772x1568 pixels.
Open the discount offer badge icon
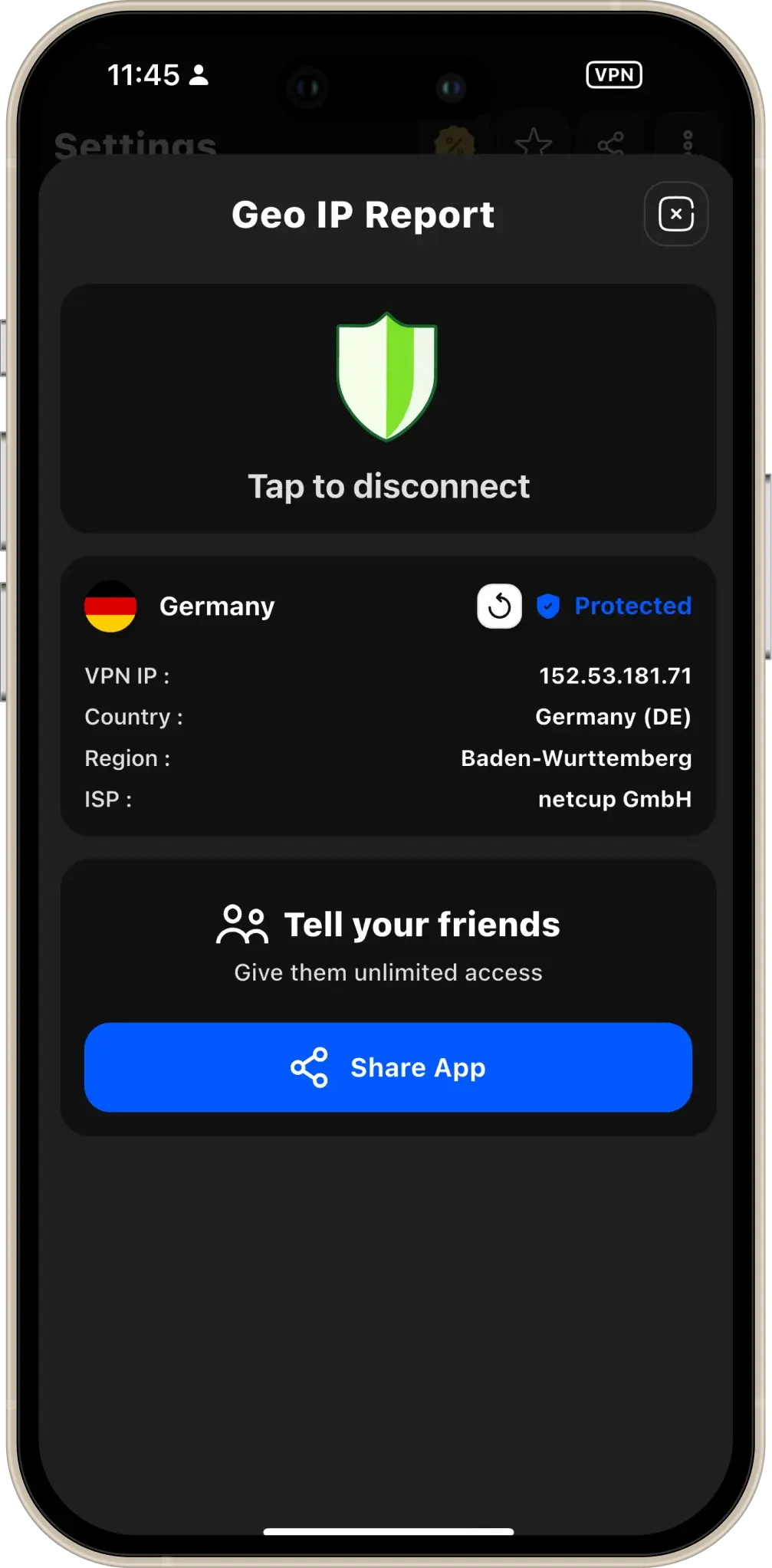click(454, 142)
